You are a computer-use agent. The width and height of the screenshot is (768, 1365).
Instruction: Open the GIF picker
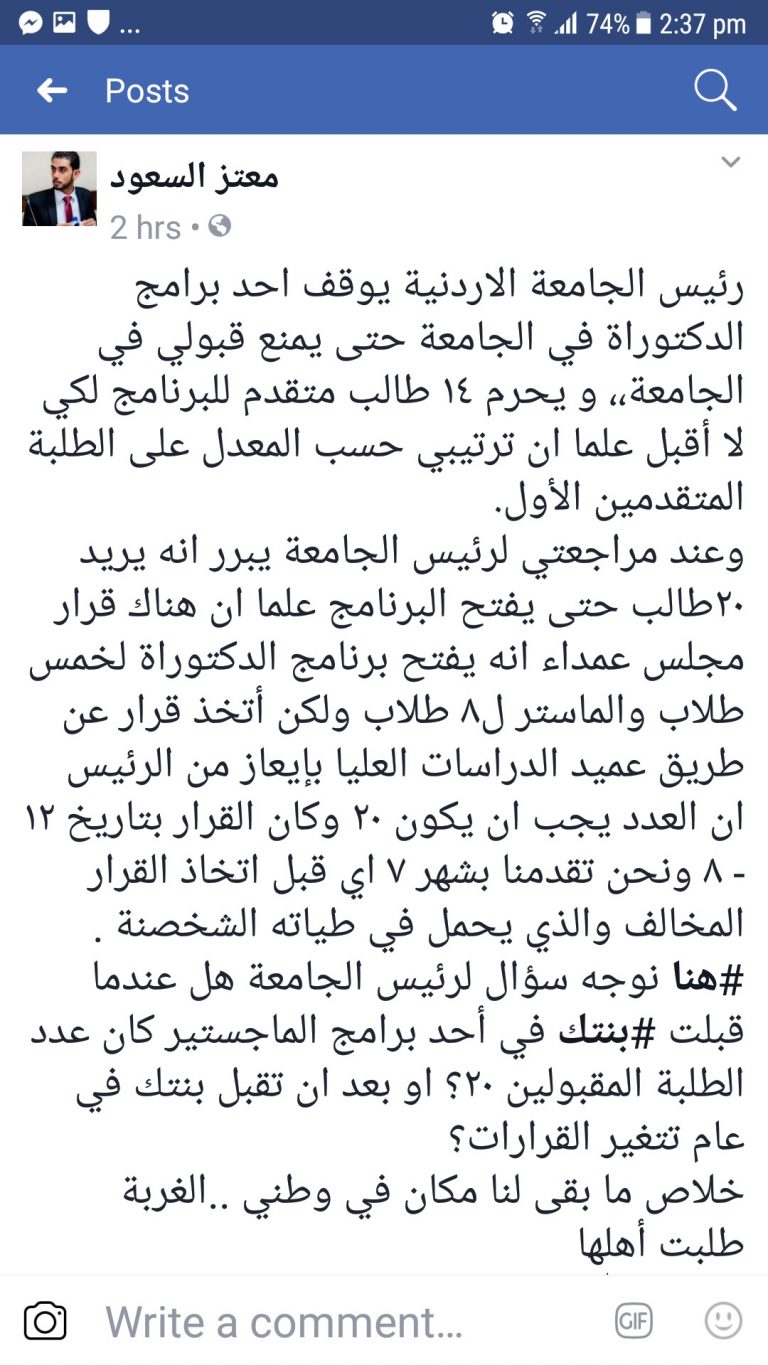click(634, 1321)
